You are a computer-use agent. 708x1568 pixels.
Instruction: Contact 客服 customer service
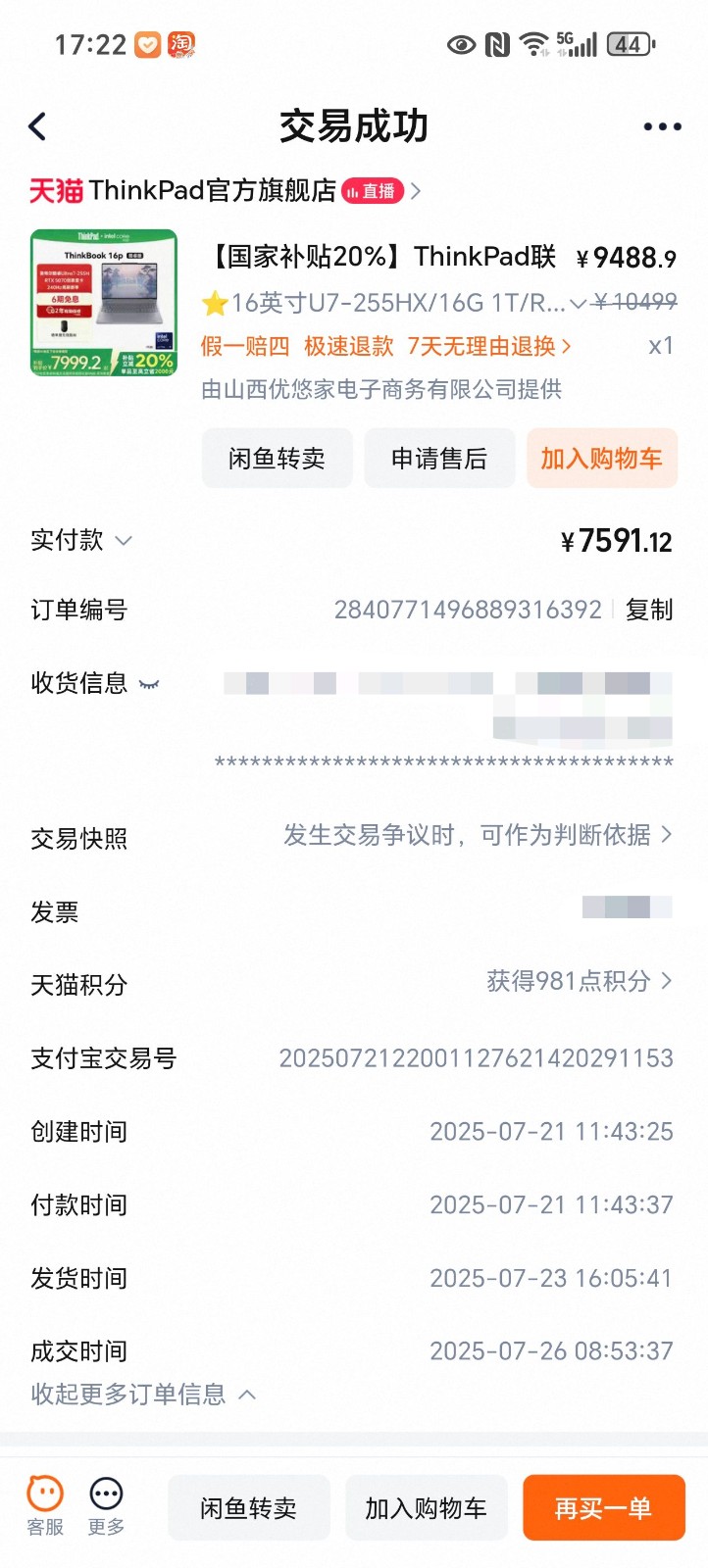coord(45,1506)
